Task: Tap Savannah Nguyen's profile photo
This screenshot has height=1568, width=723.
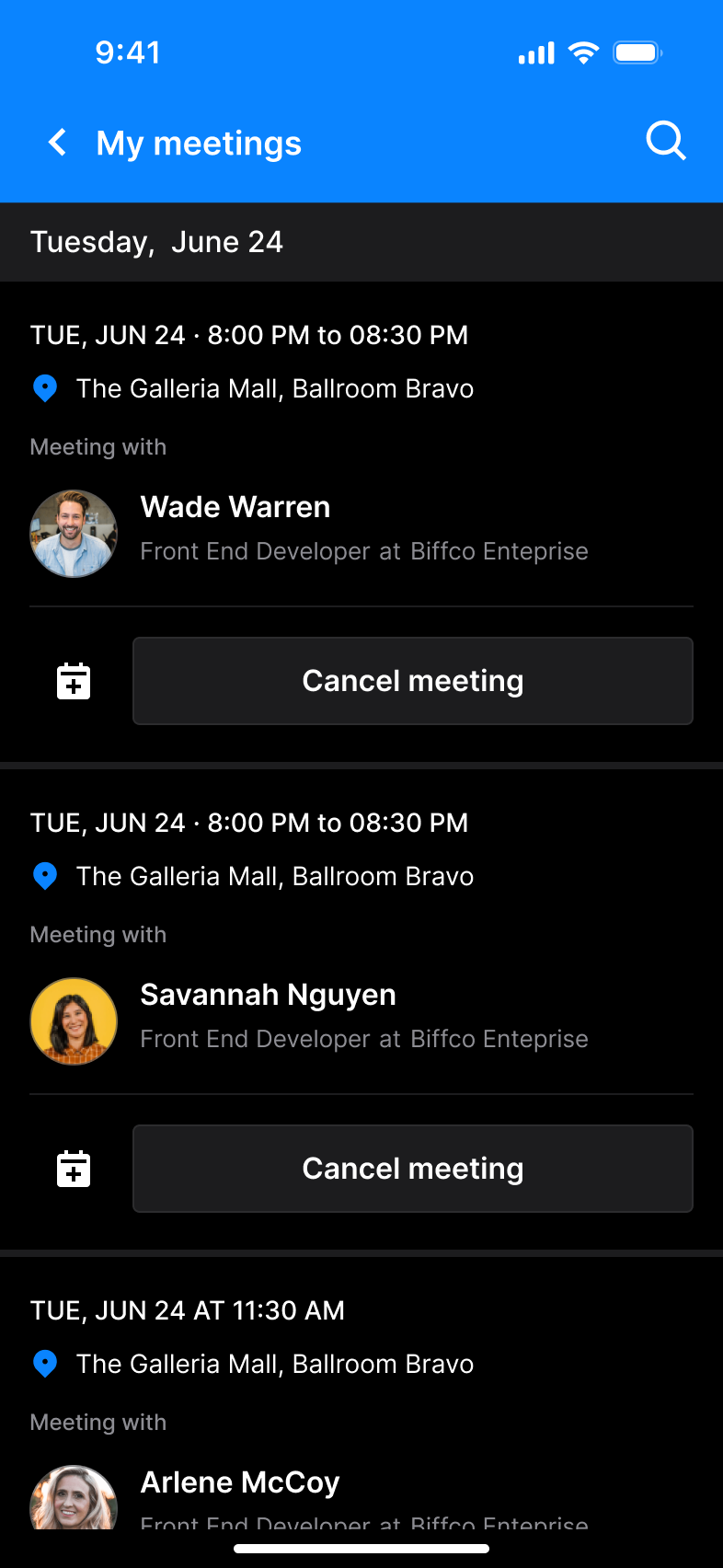Action: pyautogui.click(x=74, y=1021)
